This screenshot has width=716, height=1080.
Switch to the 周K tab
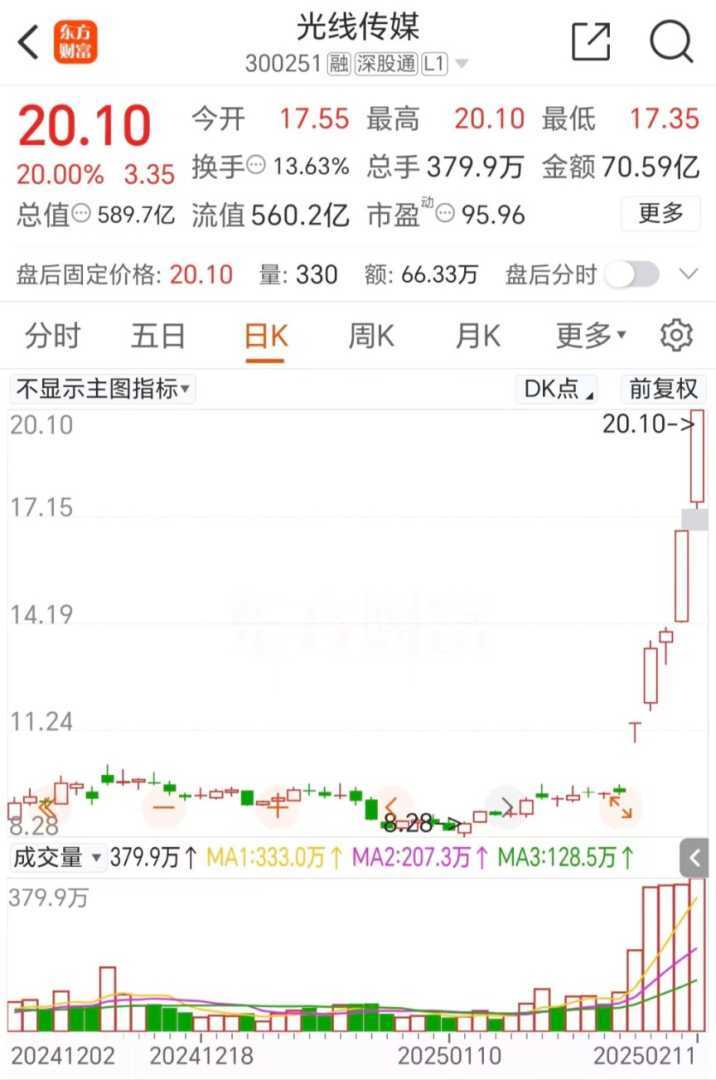371,336
